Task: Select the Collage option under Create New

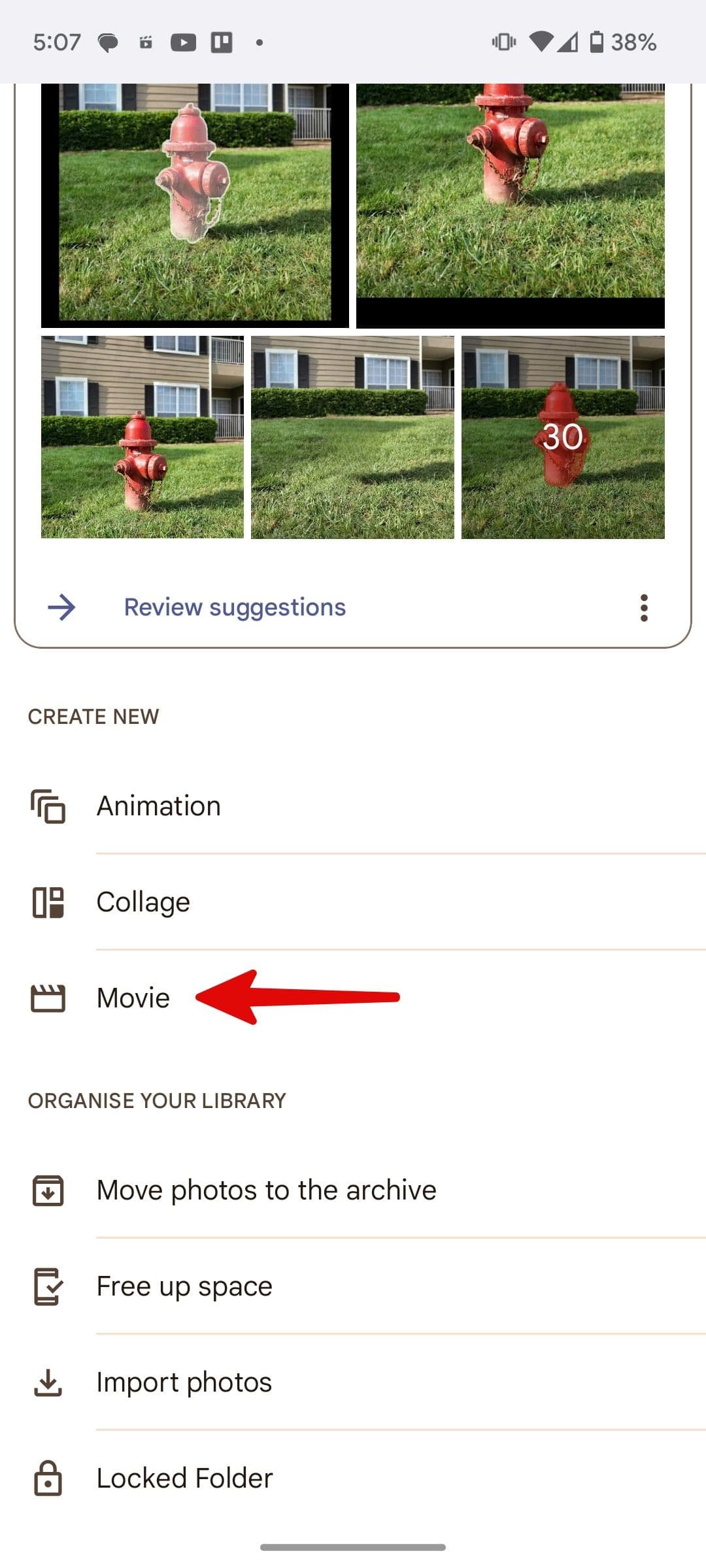Action: (143, 902)
